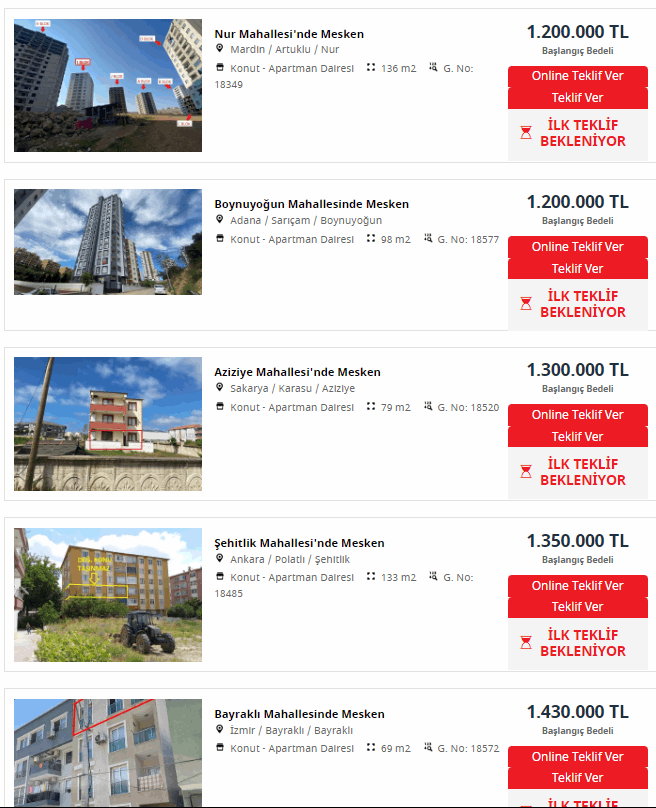This screenshot has width=656, height=808.
Task: Select Online Teklif Ver for Şehitlik listing
Action: coord(577,586)
